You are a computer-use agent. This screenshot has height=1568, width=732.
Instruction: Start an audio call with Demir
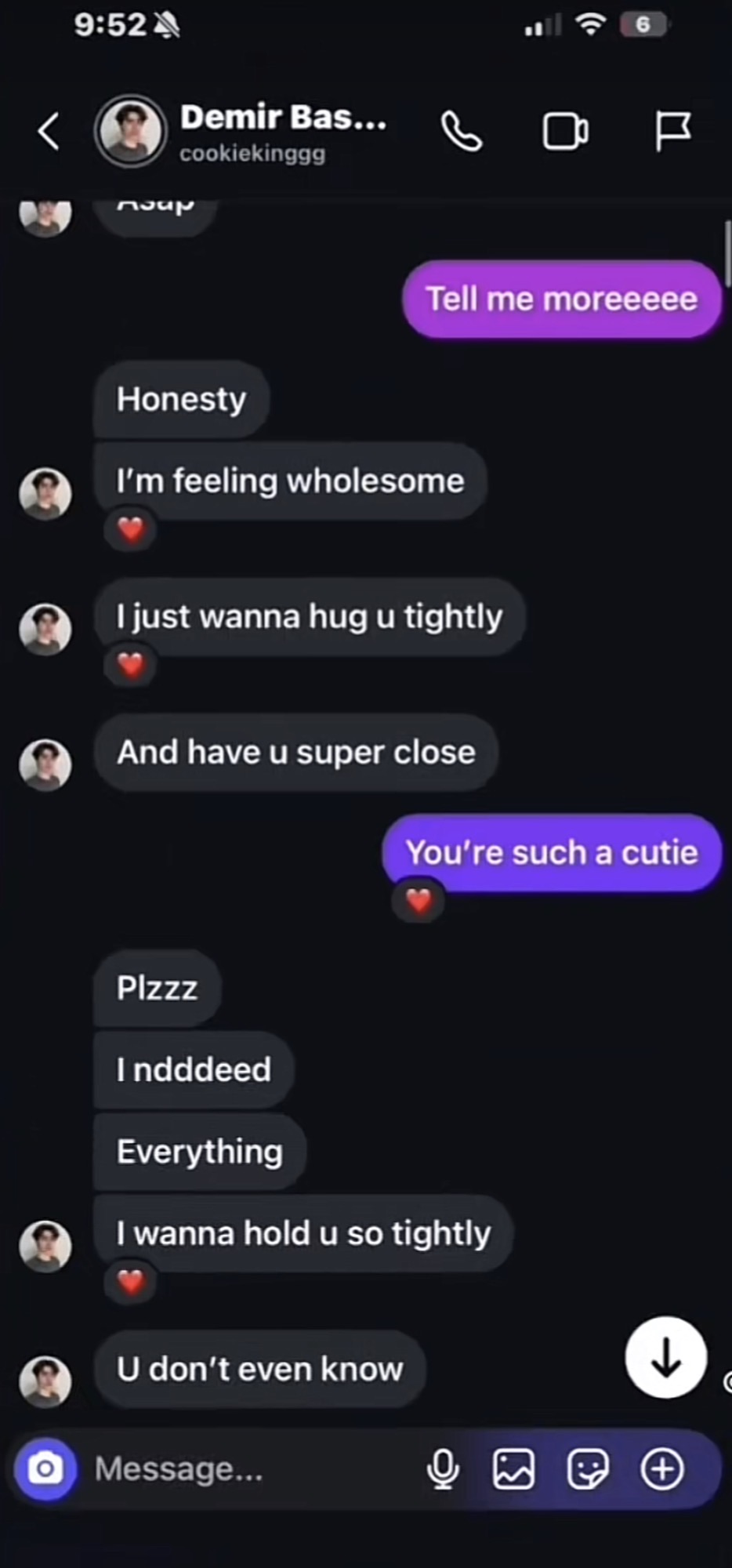462,131
